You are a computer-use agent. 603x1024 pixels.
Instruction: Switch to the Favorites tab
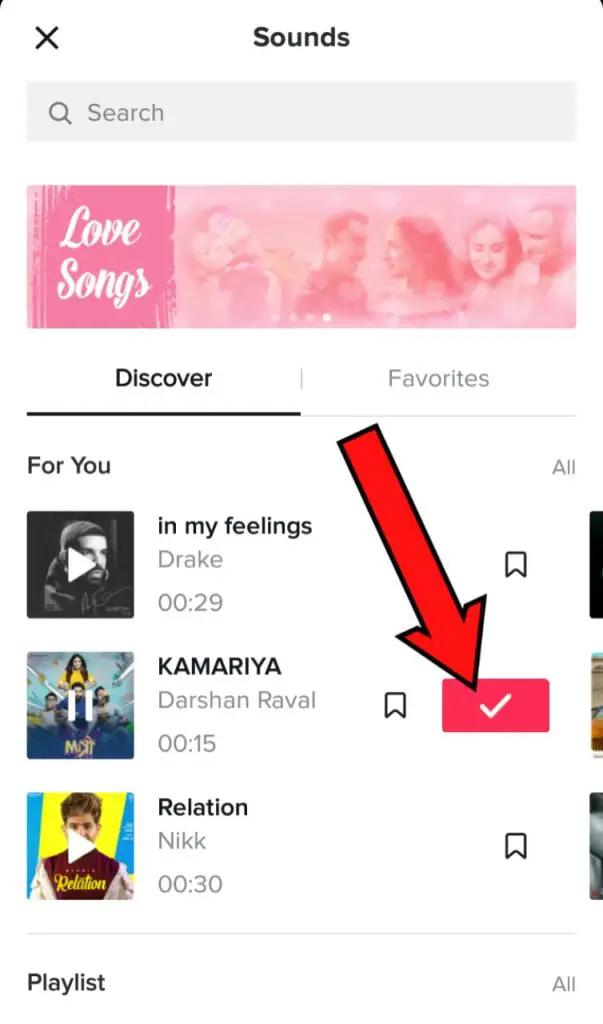(x=438, y=379)
